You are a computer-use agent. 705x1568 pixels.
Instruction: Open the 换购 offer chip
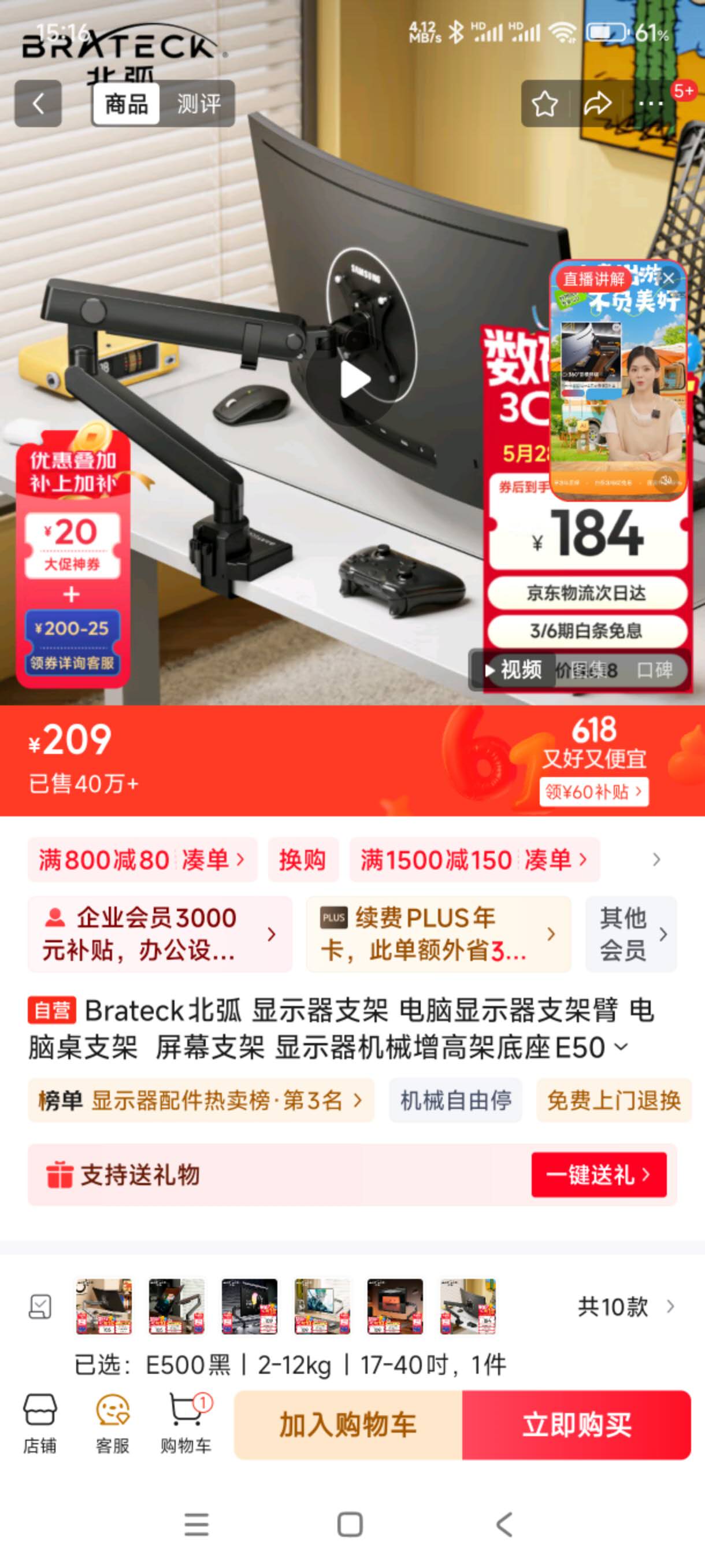point(302,860)
